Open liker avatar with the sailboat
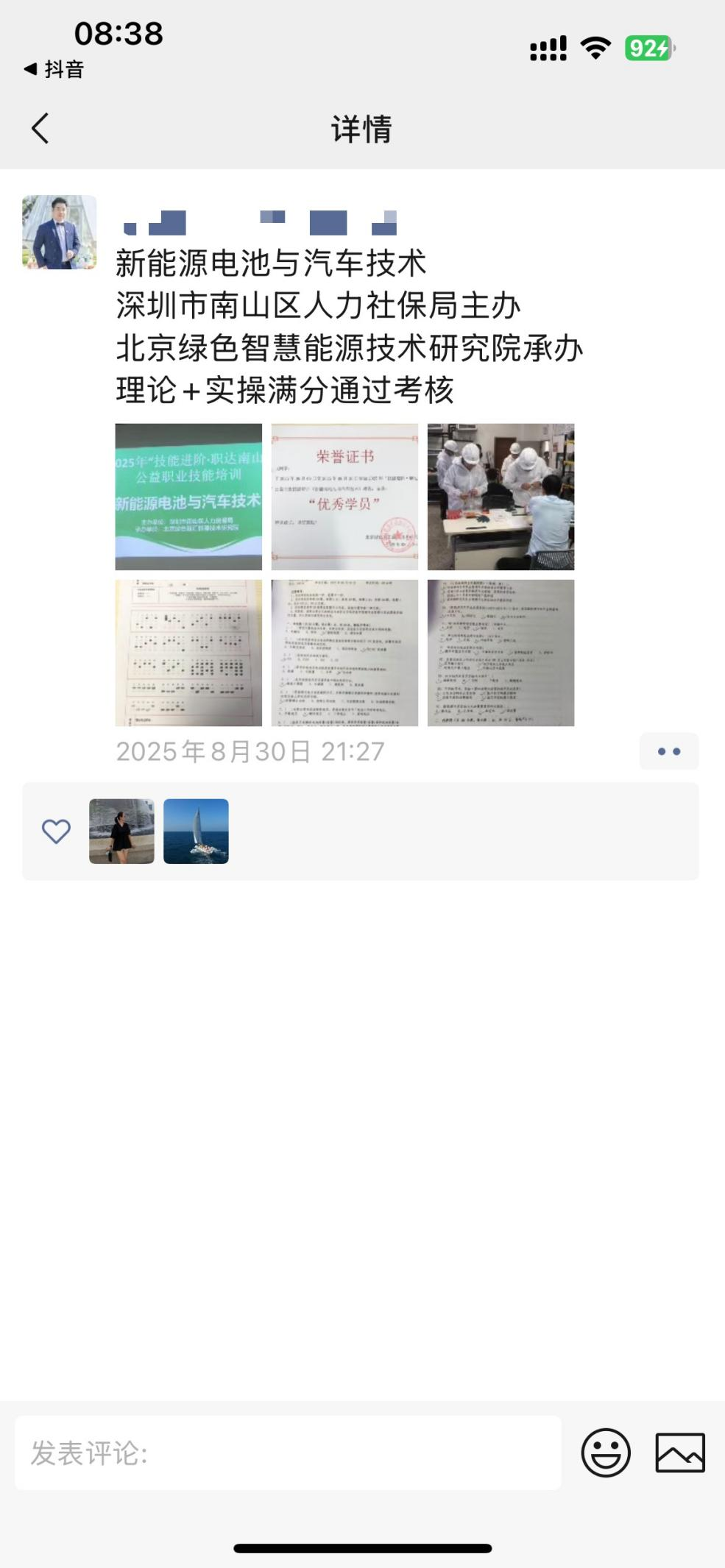Screen dimensions: 725x1568 (196, 831)
